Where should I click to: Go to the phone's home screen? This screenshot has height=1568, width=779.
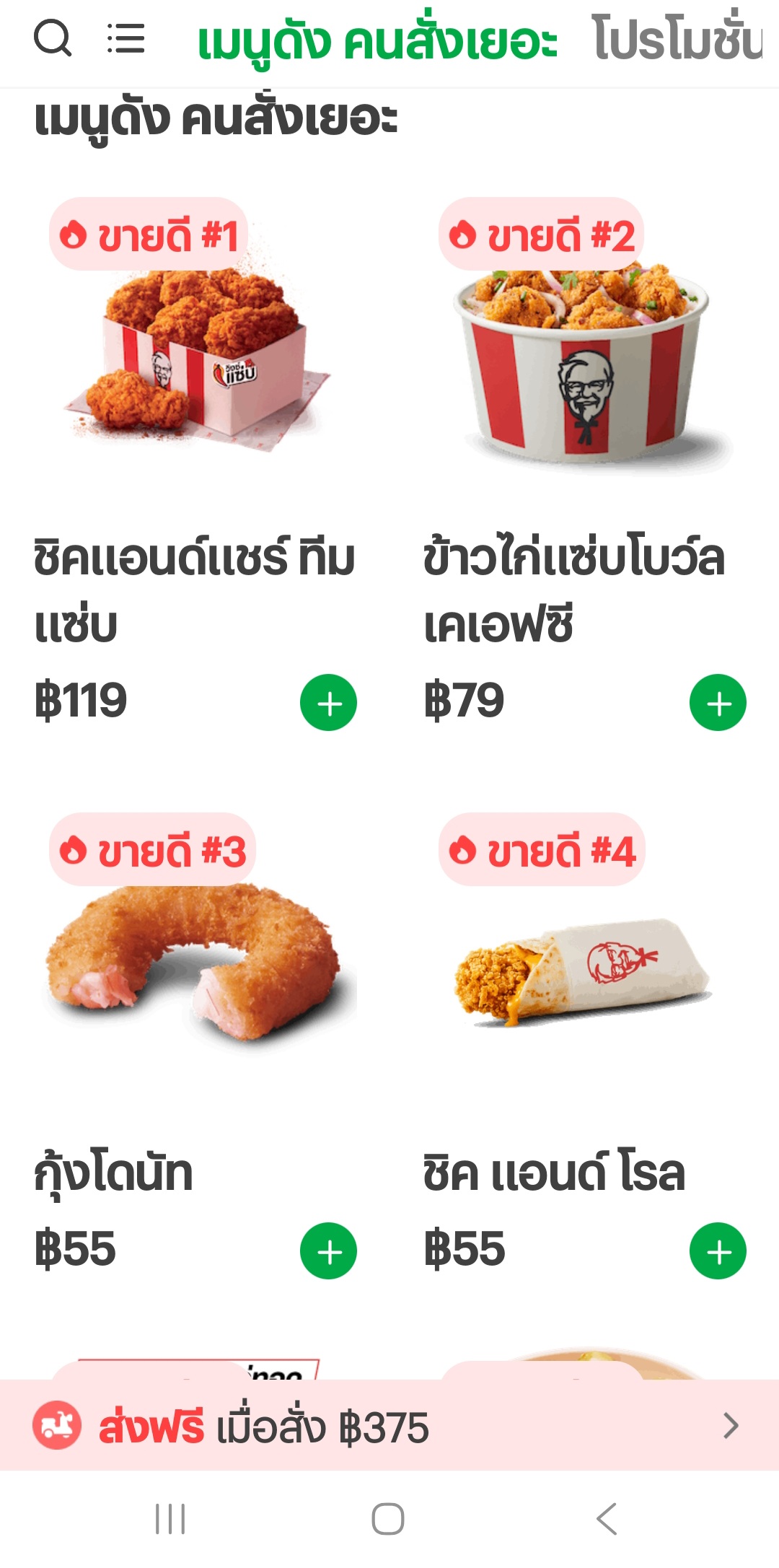388,1519
